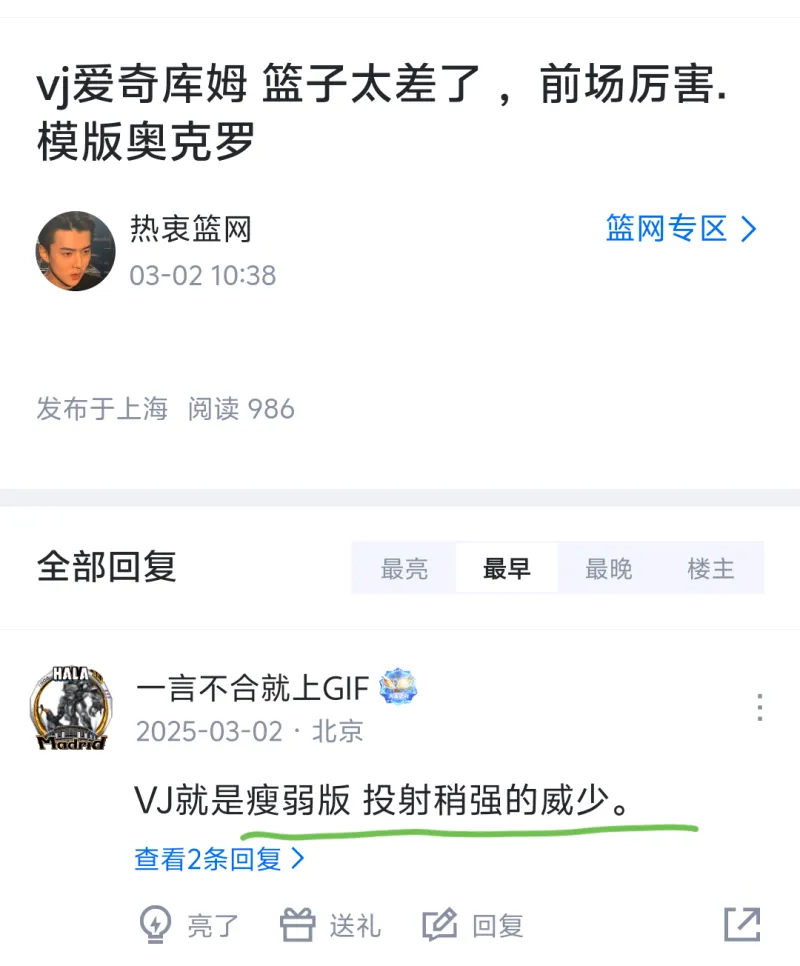Share the comment via the share icon
Screen dimensions: 800x966
pyautogui.click(x=742, y=925)
